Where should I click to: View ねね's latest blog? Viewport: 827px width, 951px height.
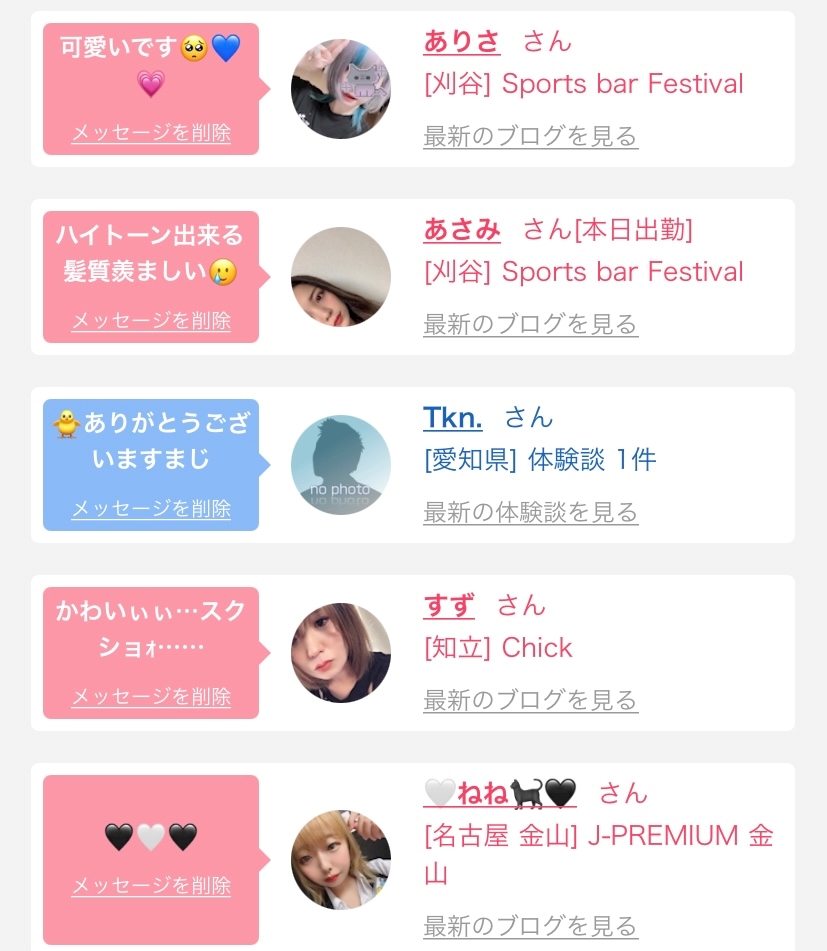(x=531, y=926)
